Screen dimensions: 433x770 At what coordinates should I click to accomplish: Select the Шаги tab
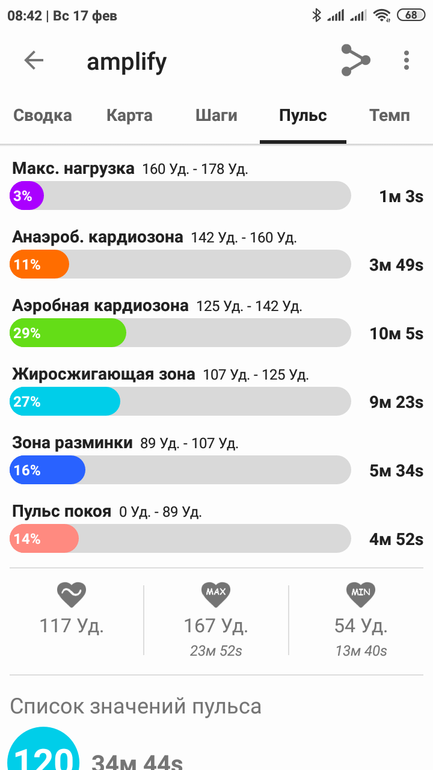216,116
